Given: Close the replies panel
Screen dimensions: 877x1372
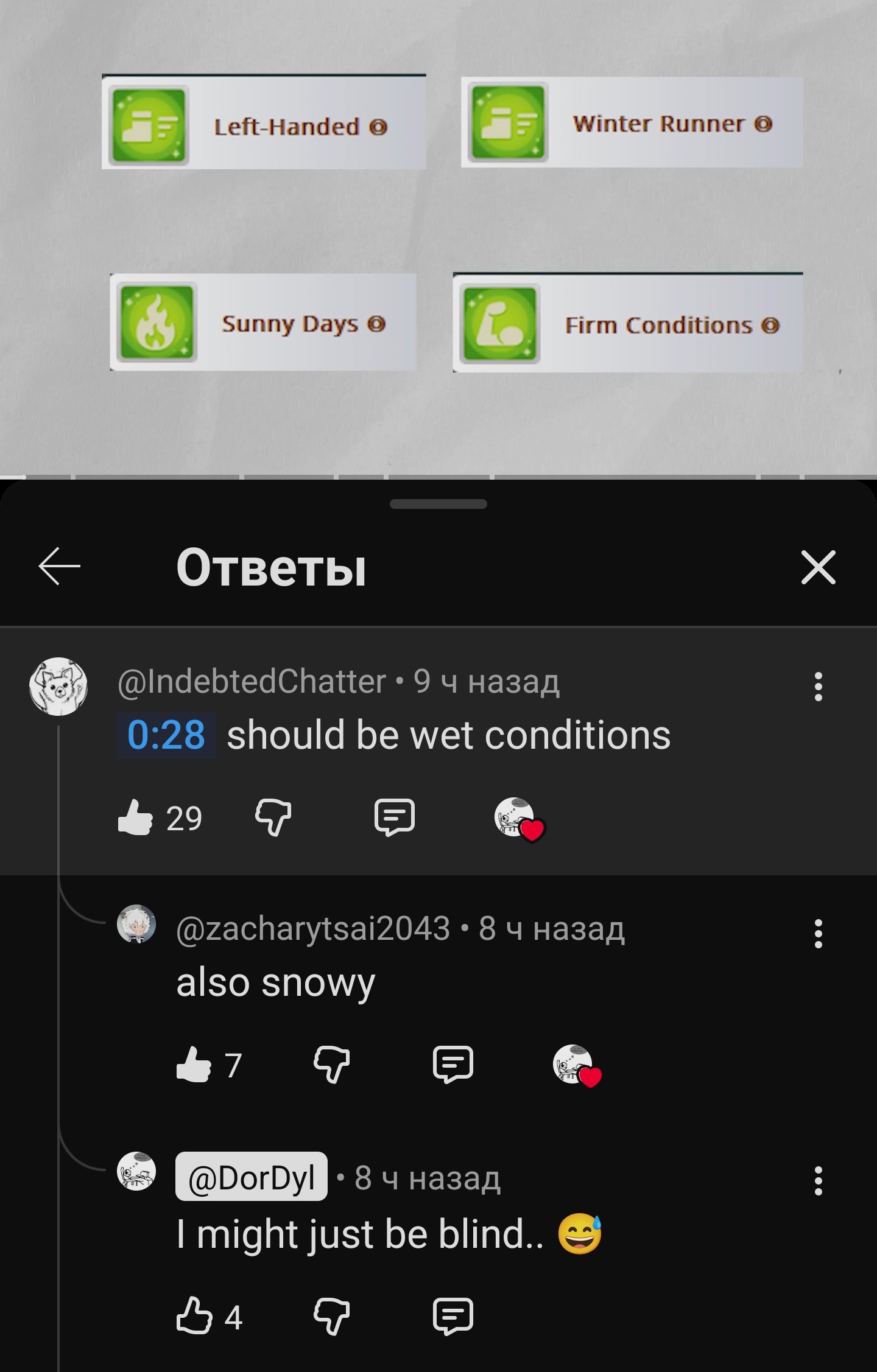Looking at the screenshot, I should [818, 567].
